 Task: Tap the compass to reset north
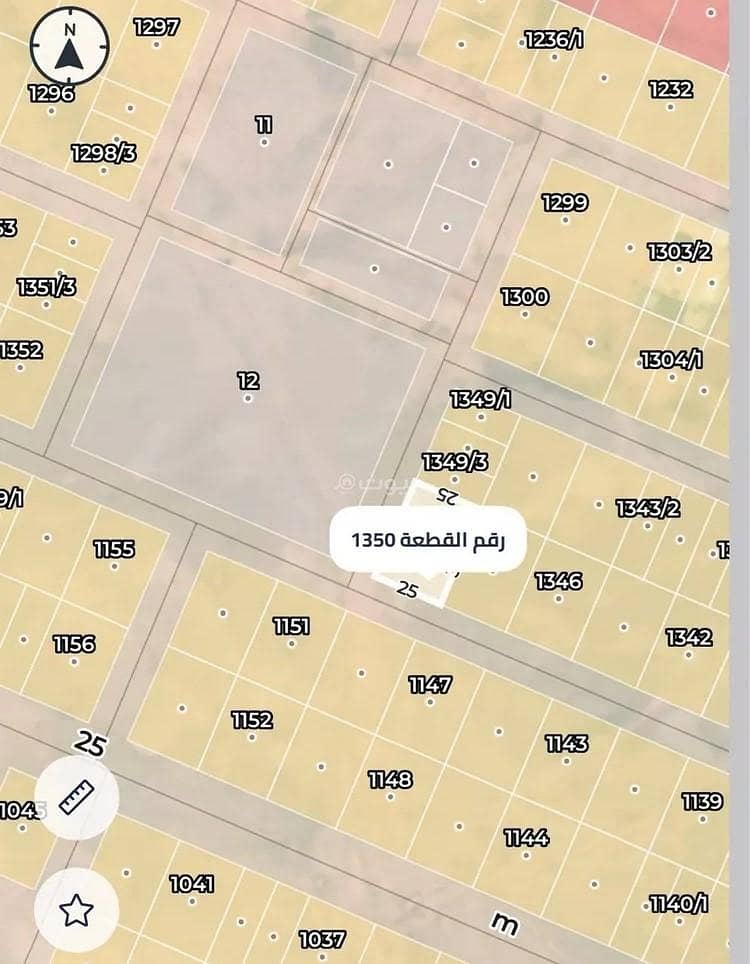(x=69, y=47)
